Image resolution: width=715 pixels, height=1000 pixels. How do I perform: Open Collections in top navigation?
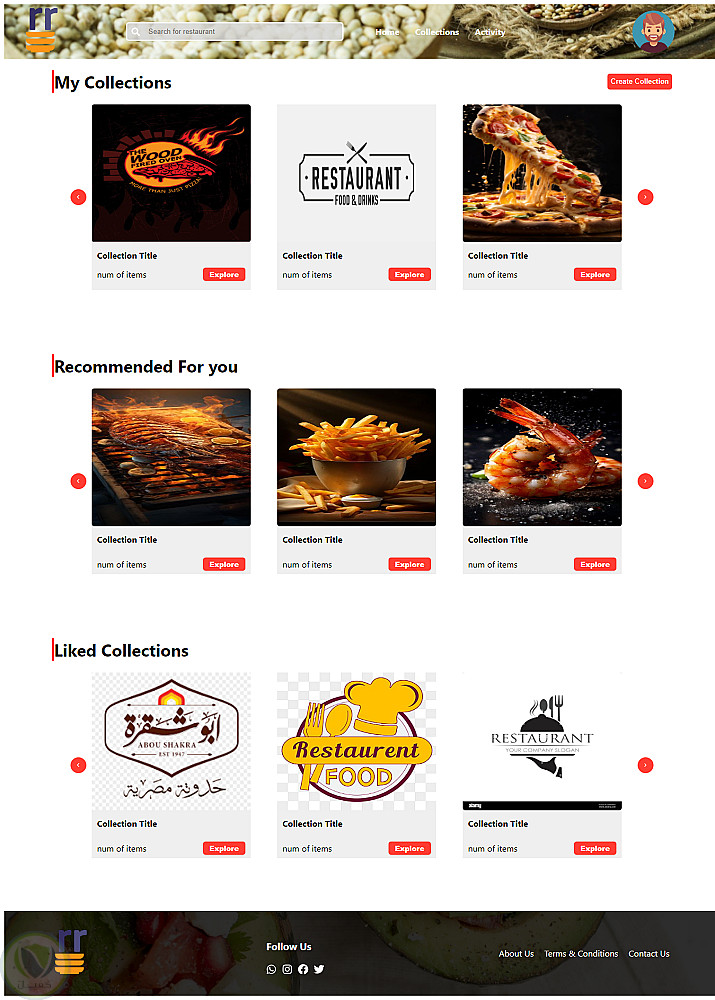coord(437,32)
